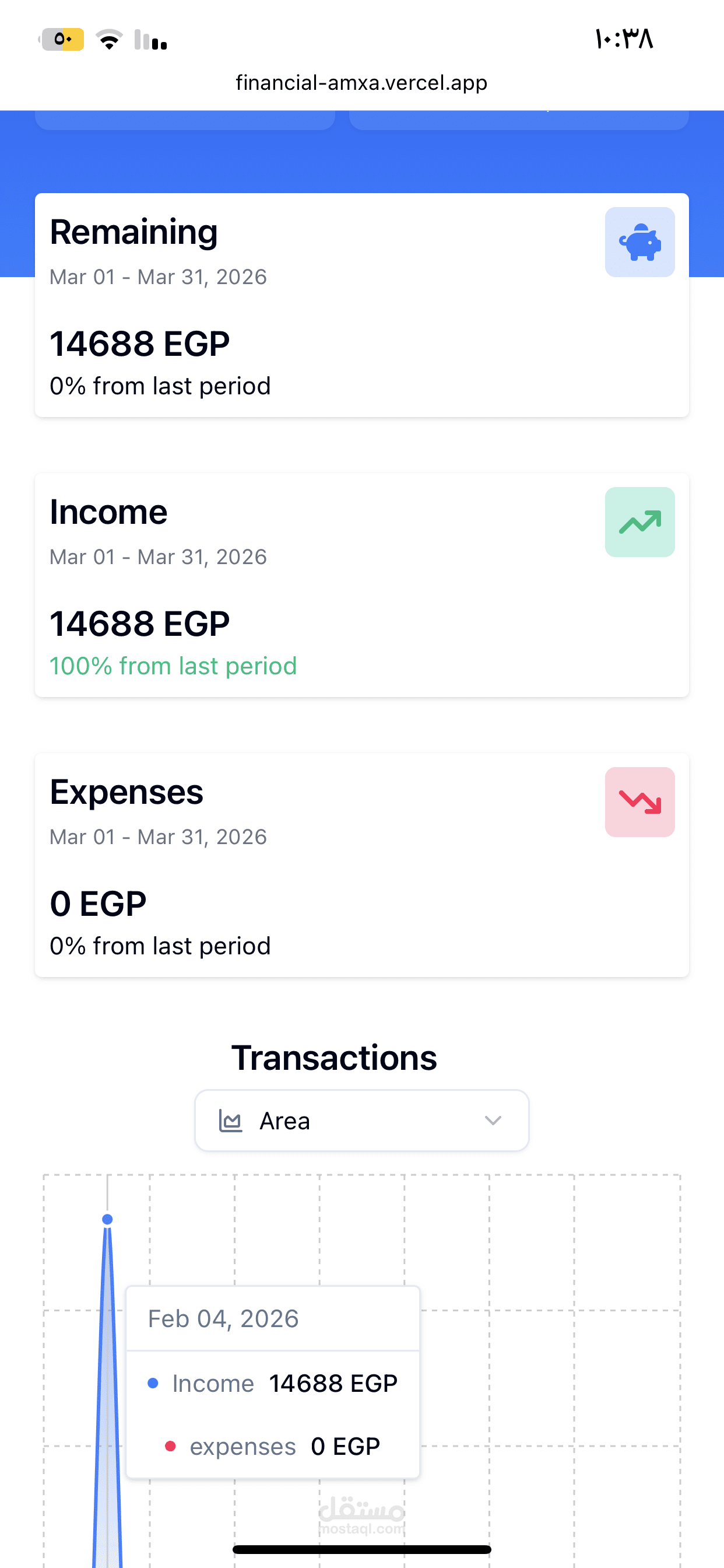Tap the Feb 04 income data point
Image resolution: width=724 pixels, height=1568 pixels.
(x=108, y=1219)
